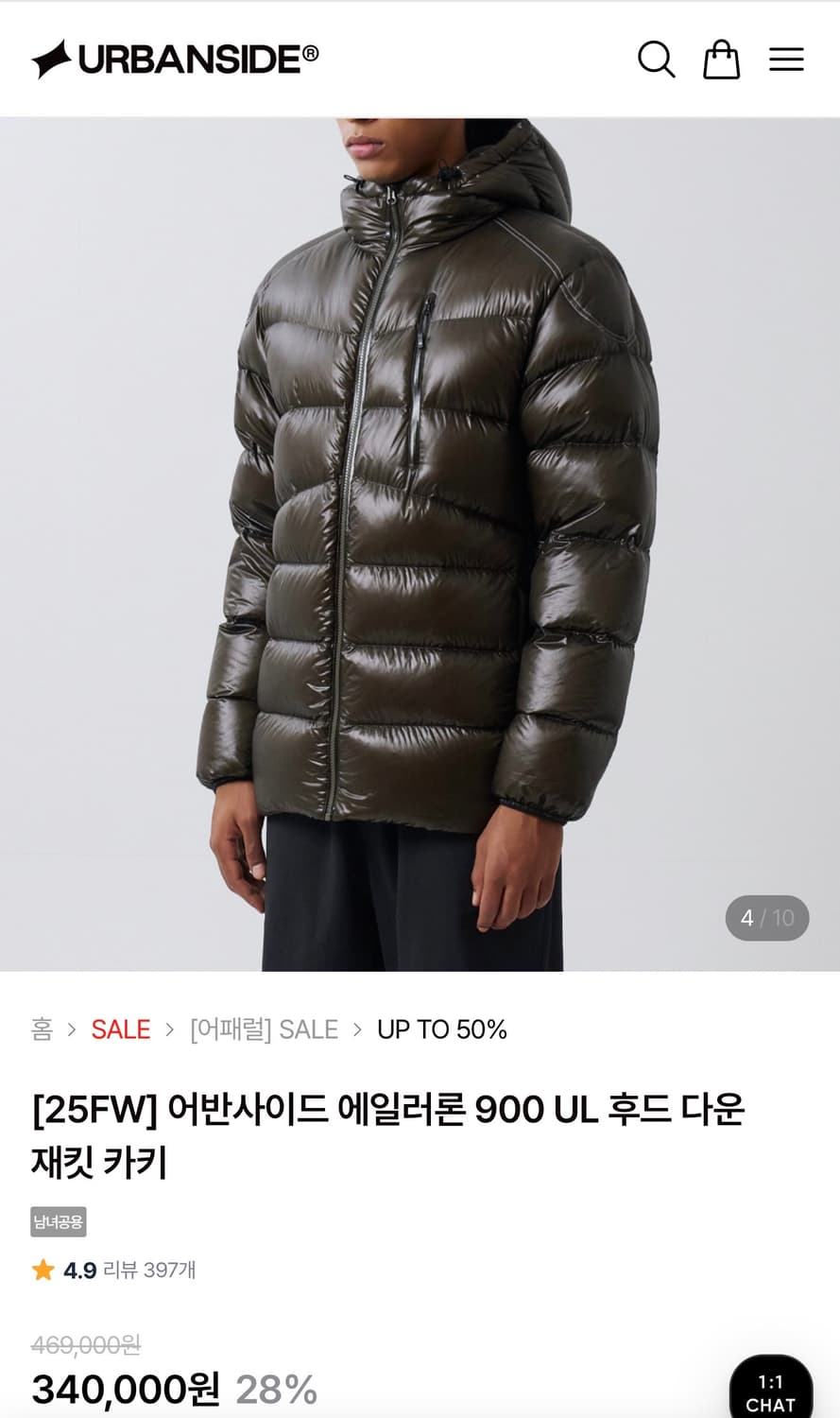
Task: Tap the star icon next to 4.9 rating
Action: coord(43,1271)
